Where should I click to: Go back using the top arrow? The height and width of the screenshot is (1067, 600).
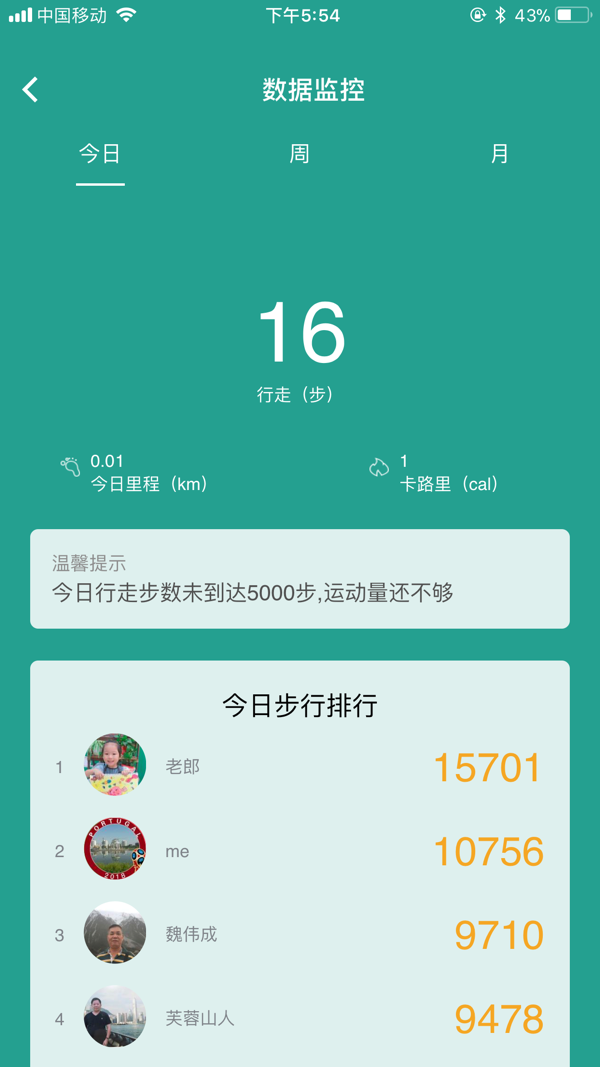click(x=30, y=90)
